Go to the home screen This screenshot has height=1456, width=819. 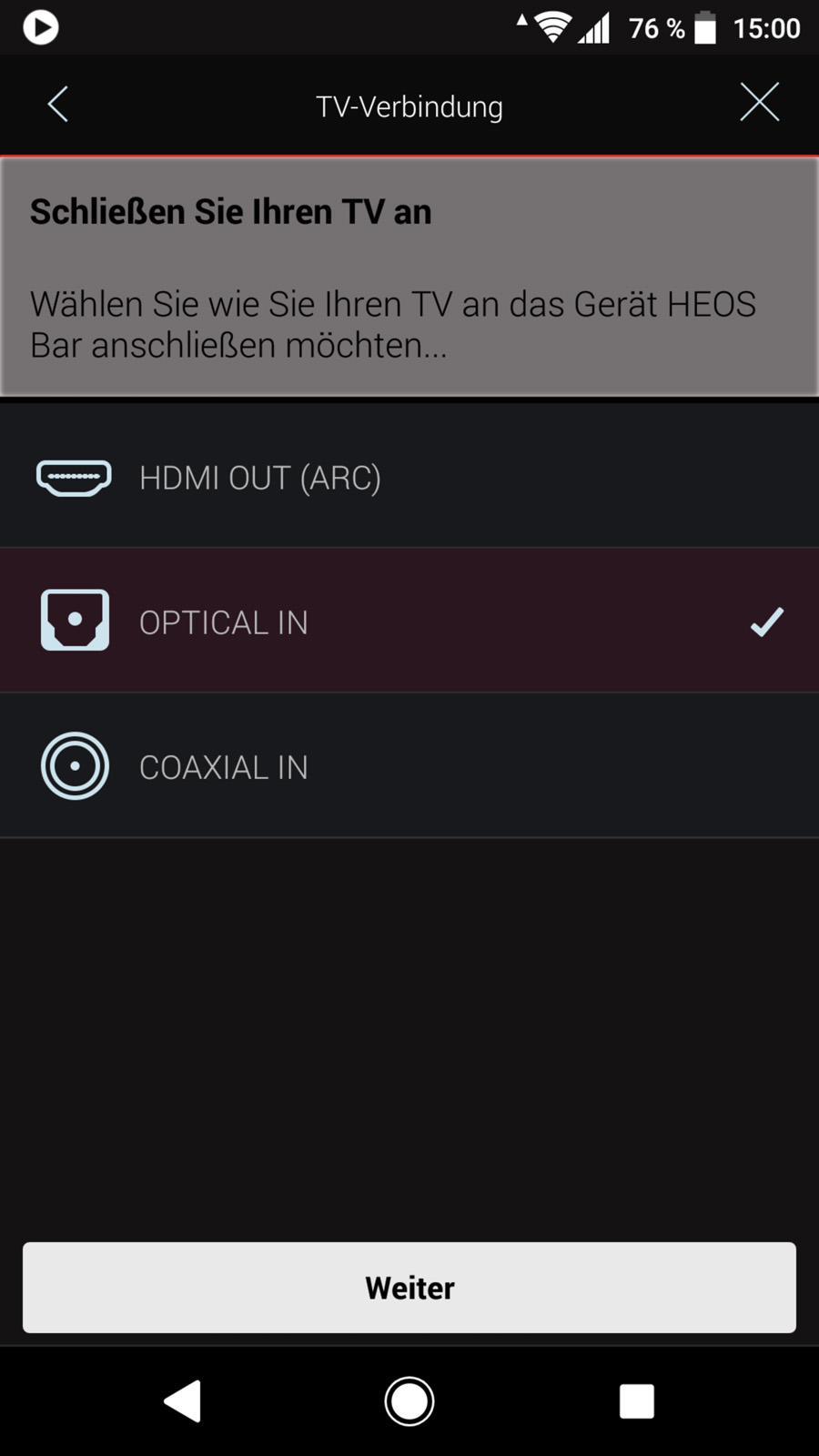pos(409,1401)
